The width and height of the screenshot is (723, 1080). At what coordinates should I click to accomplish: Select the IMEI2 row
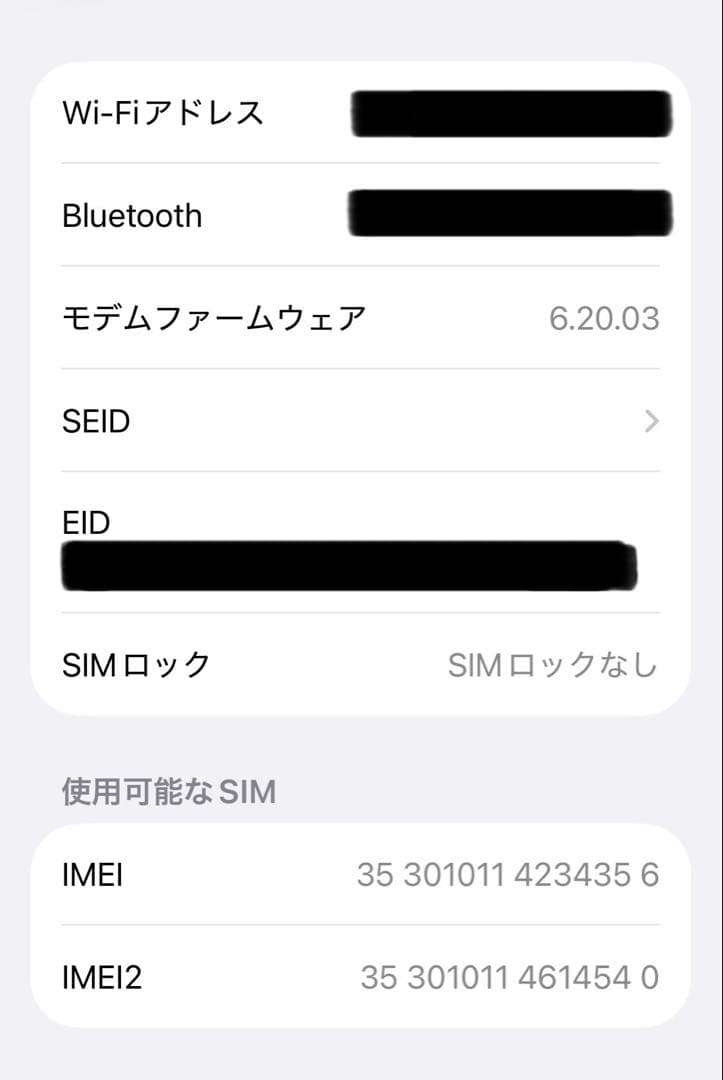(x=360, y=976)
